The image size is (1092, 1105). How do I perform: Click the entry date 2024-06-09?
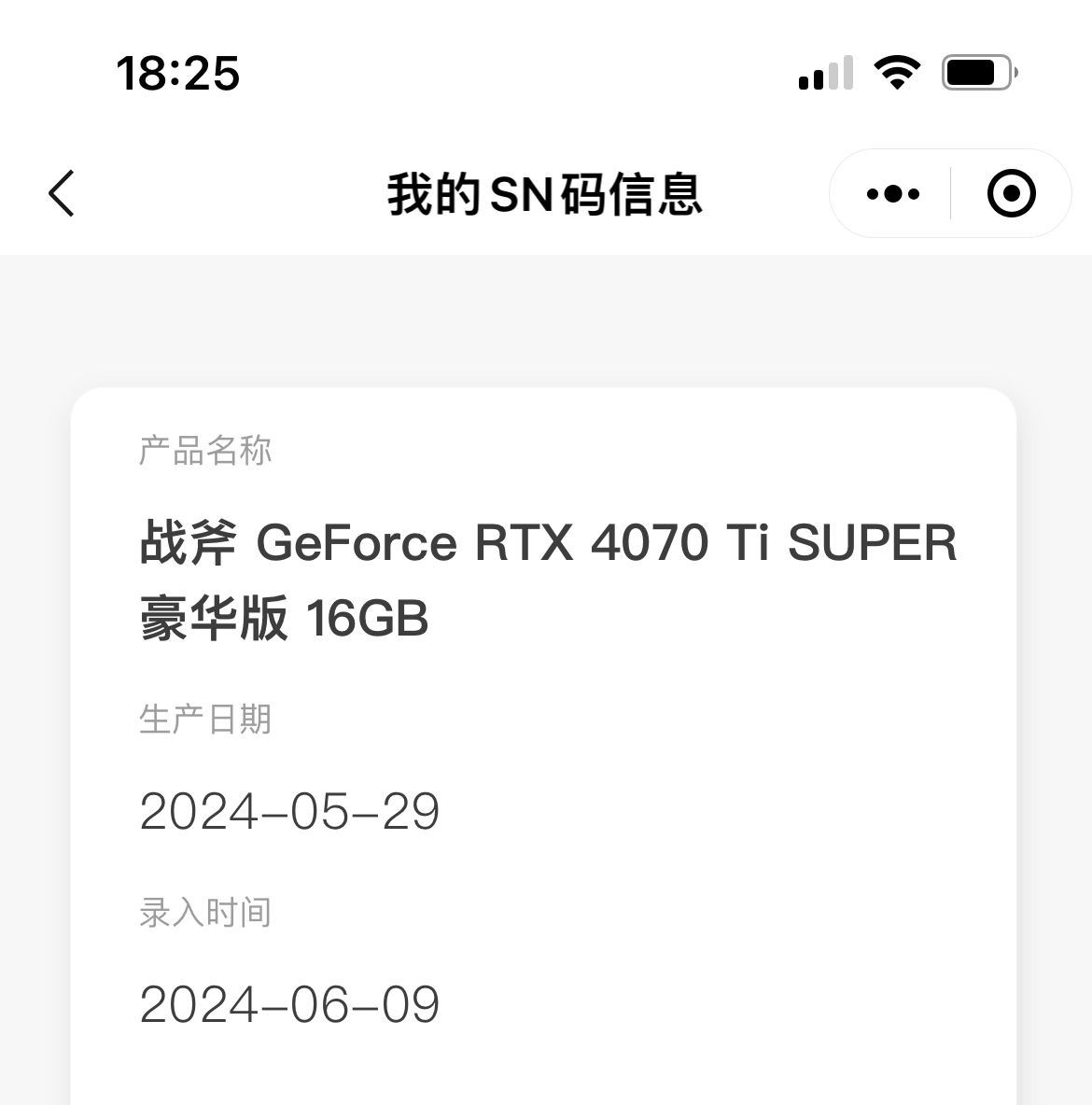tap(289, 1003)
